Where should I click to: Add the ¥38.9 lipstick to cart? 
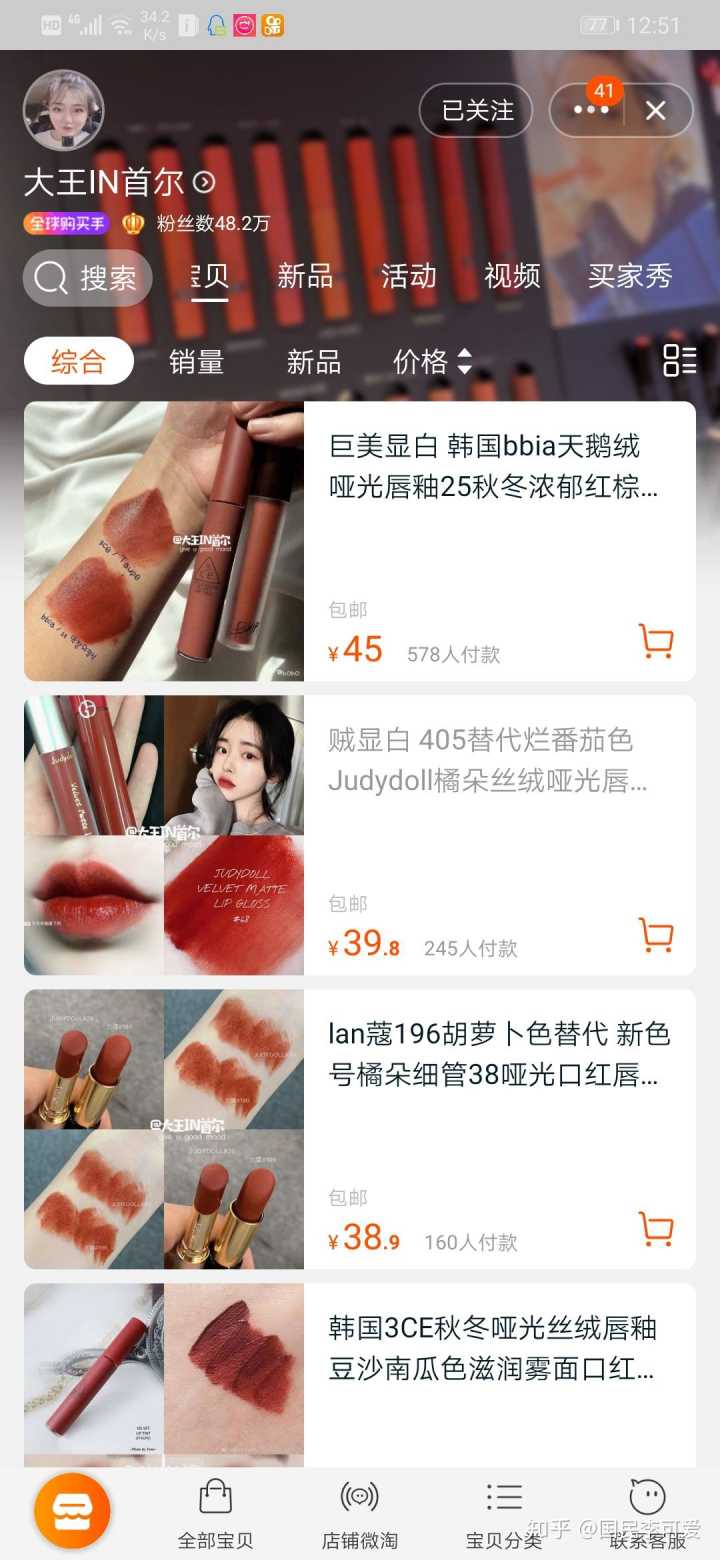tap(656, 1230)
